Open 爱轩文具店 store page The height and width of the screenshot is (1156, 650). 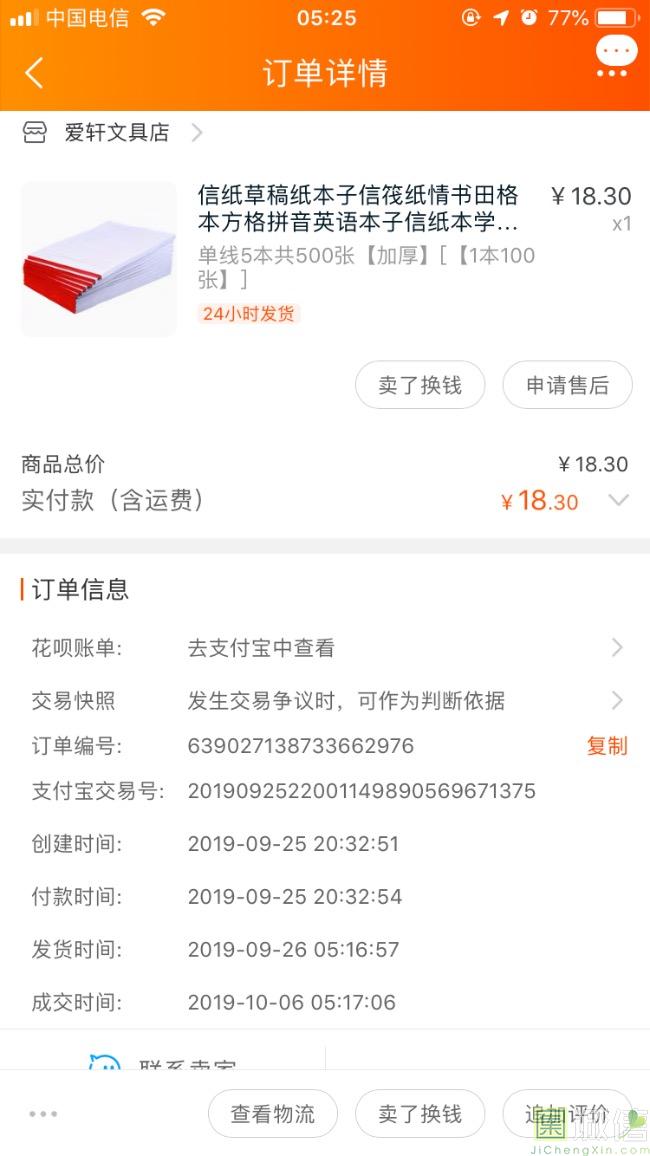click(115, 132)
